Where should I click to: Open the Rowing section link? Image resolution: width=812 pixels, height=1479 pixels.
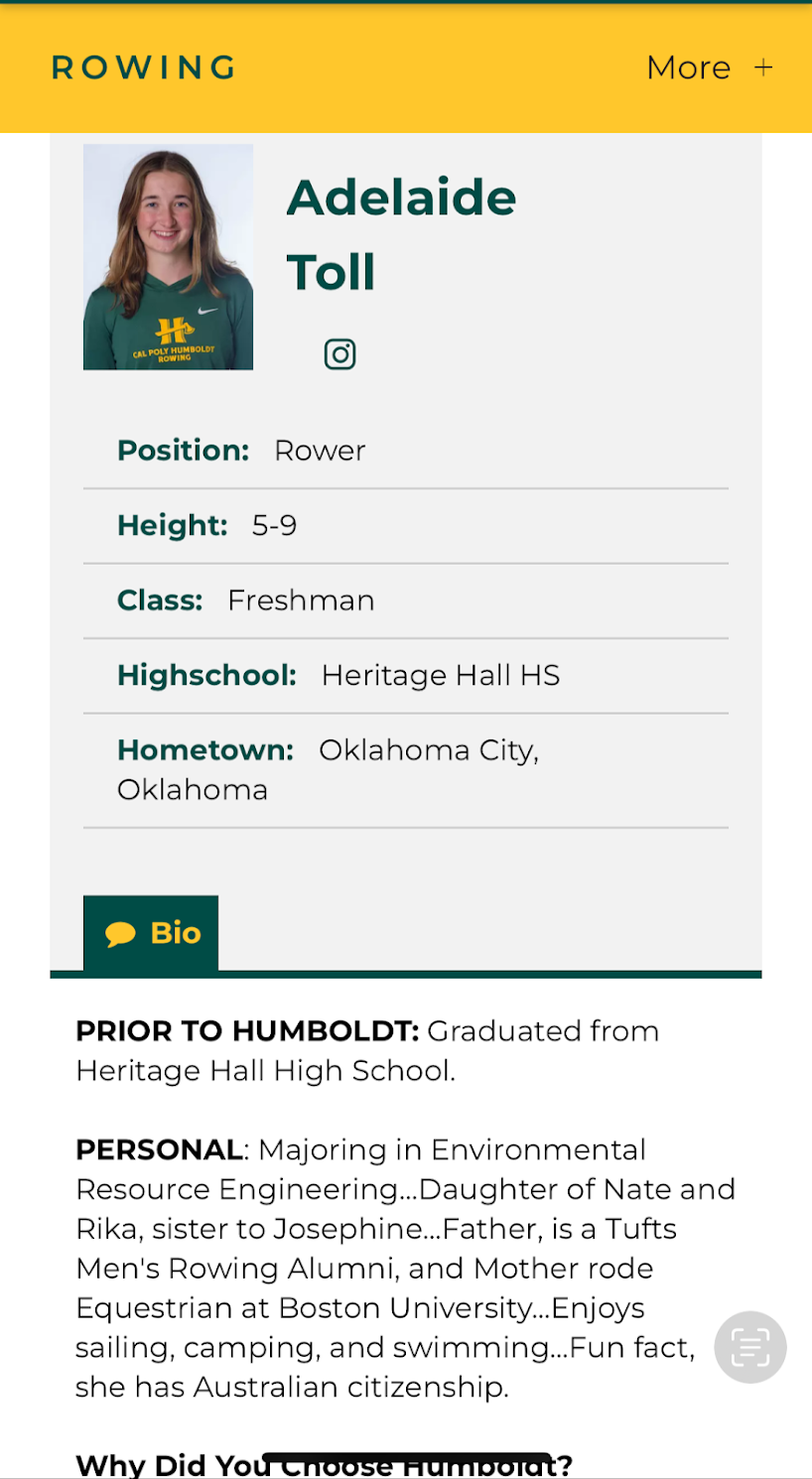coord(144,67)
